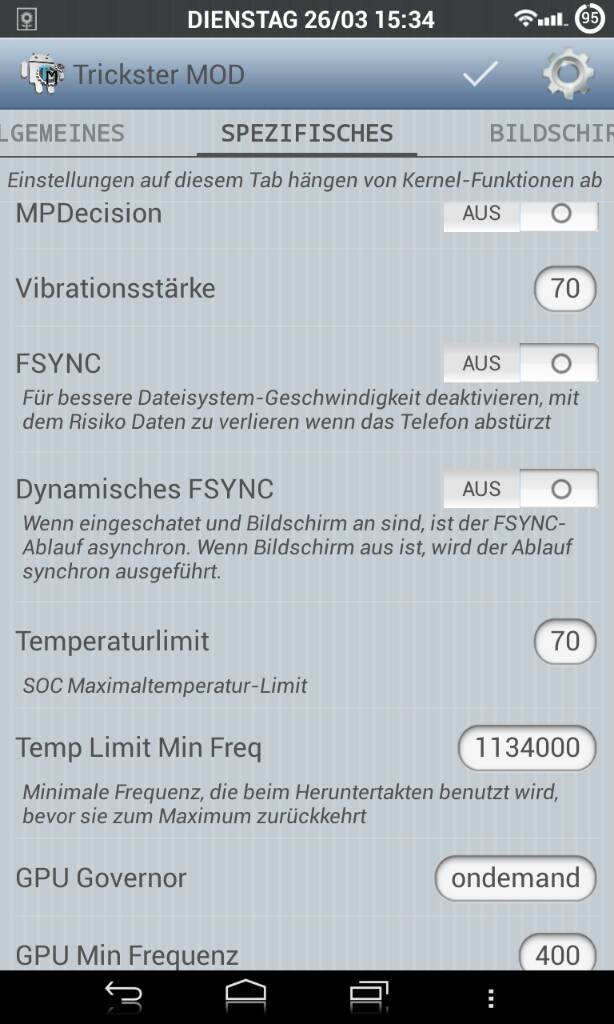Adjust GPU Min Frequenz value 400
The image size is (614, 1024).
pos(557,953)
